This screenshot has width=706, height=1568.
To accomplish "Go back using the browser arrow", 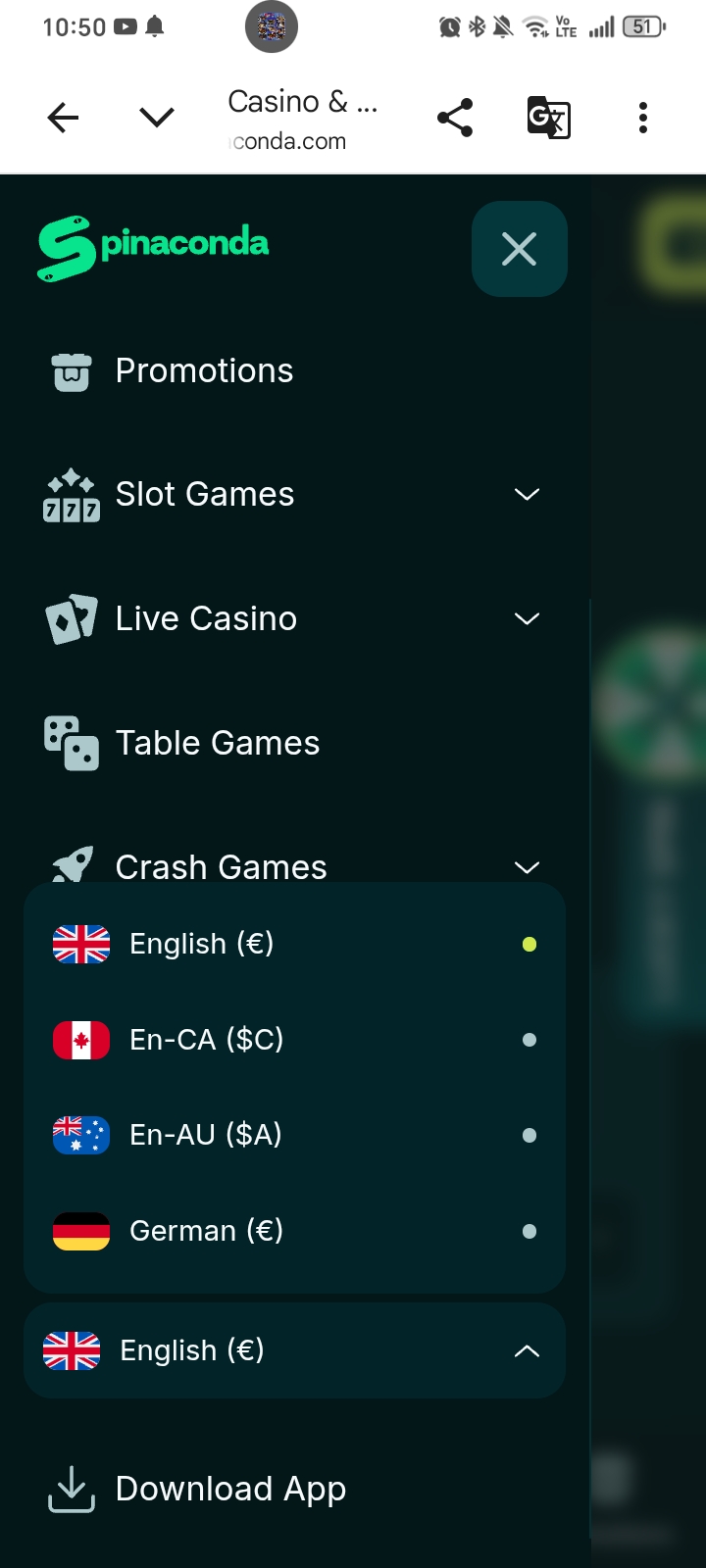I will click(63, 119).
